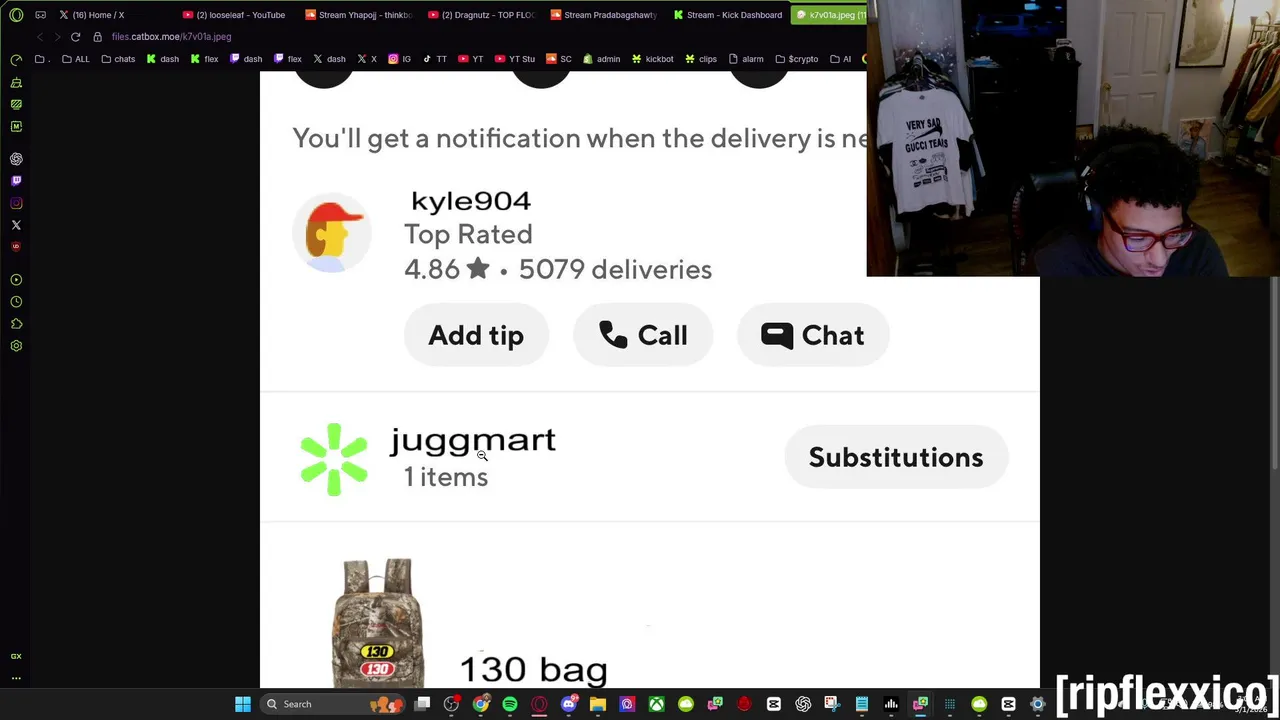Screen dimensions: 1280x720
Task: Open the Windows Start menu
Action: pyautogui.click(x=243, y=704)
